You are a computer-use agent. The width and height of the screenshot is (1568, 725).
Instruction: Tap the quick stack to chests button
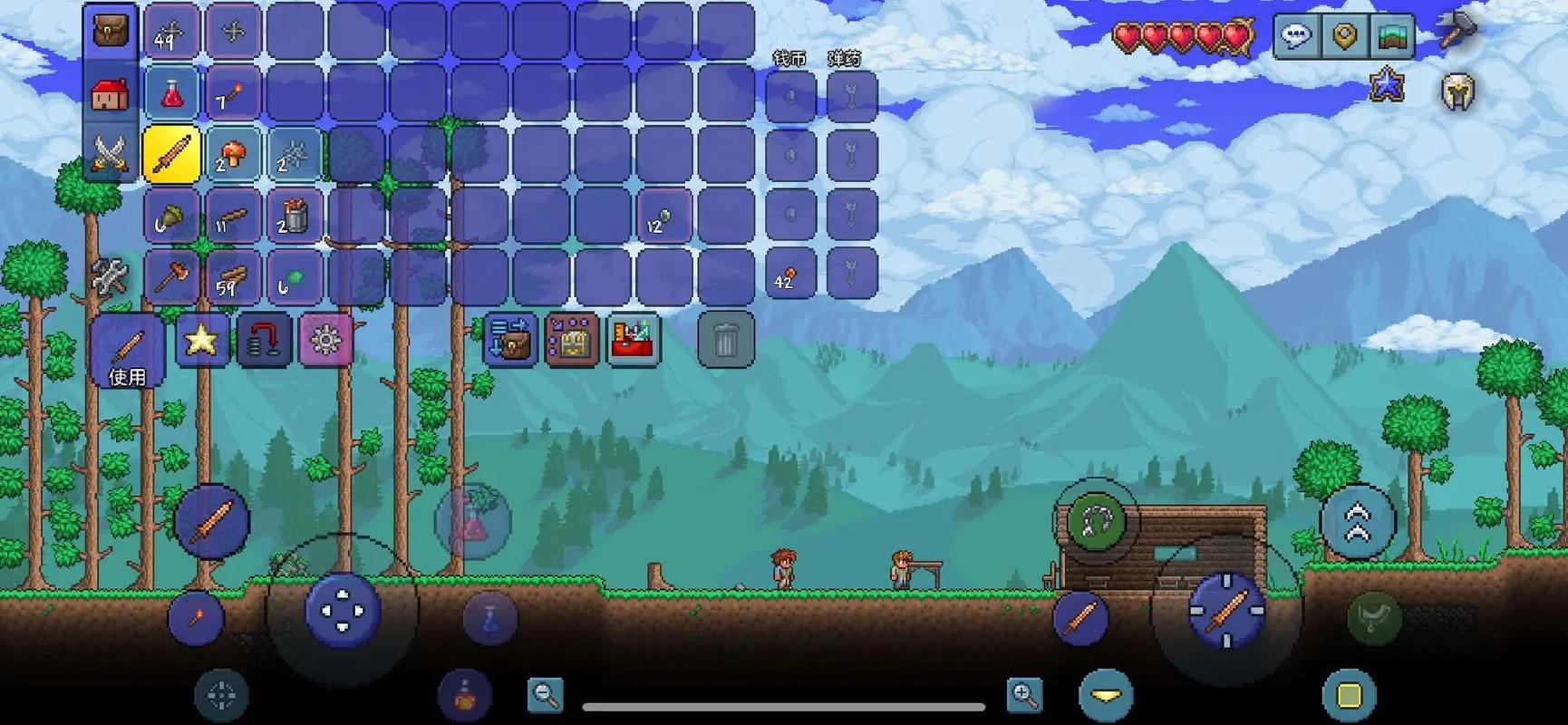click(x=509, y=340)
